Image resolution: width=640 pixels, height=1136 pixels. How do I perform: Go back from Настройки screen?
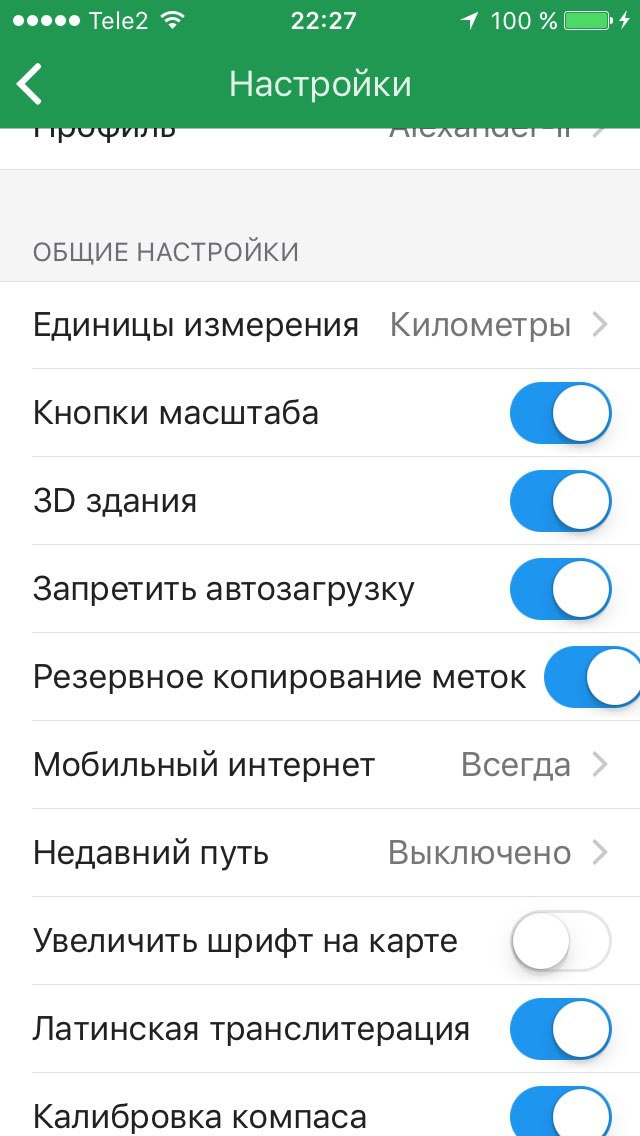coord(30,84)
